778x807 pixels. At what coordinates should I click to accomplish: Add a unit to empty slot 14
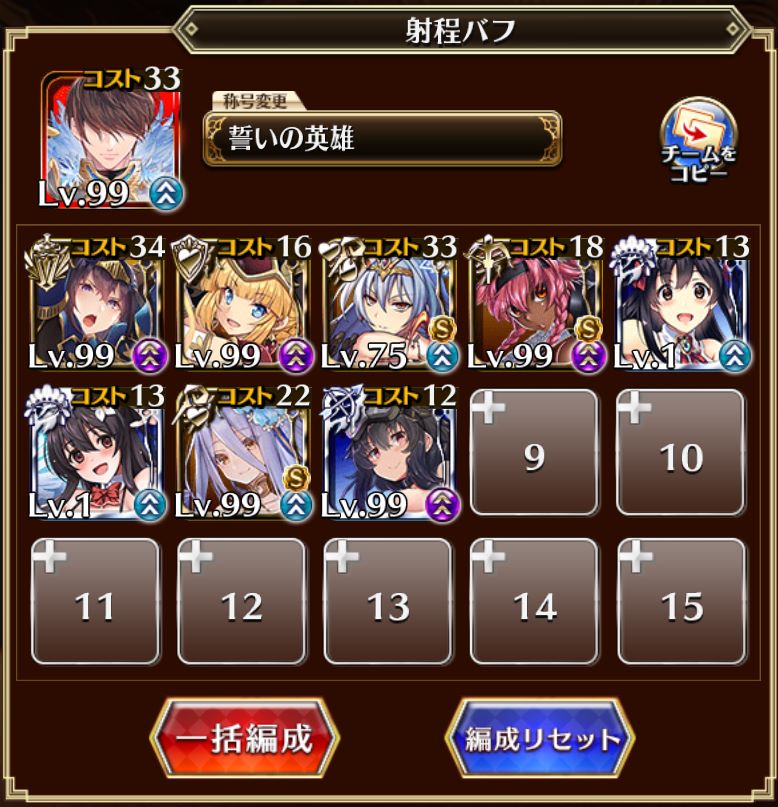coord(534,601)
